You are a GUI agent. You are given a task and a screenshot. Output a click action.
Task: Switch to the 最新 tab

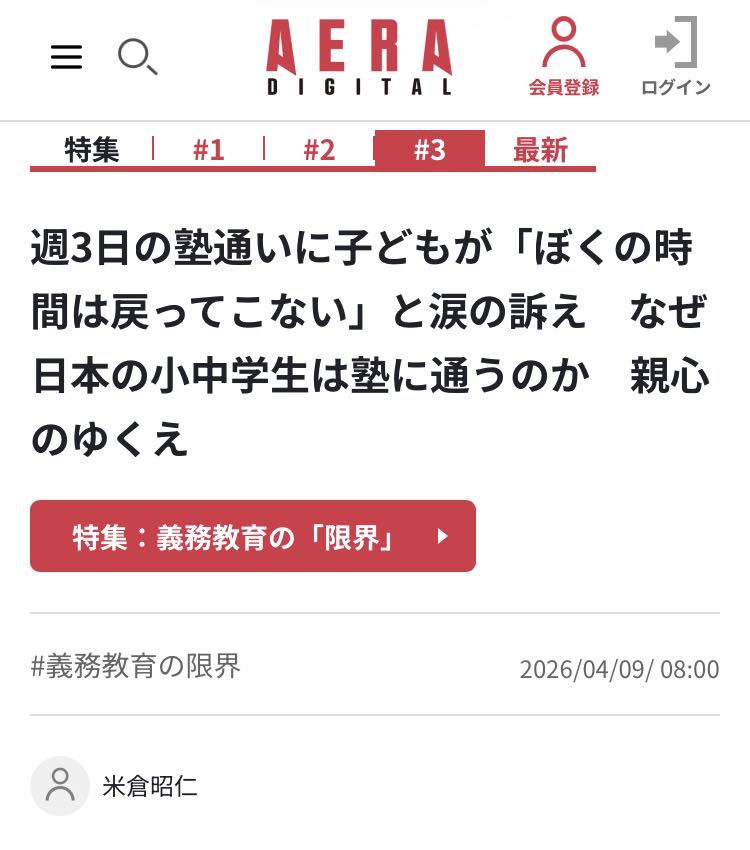point(540,150)
